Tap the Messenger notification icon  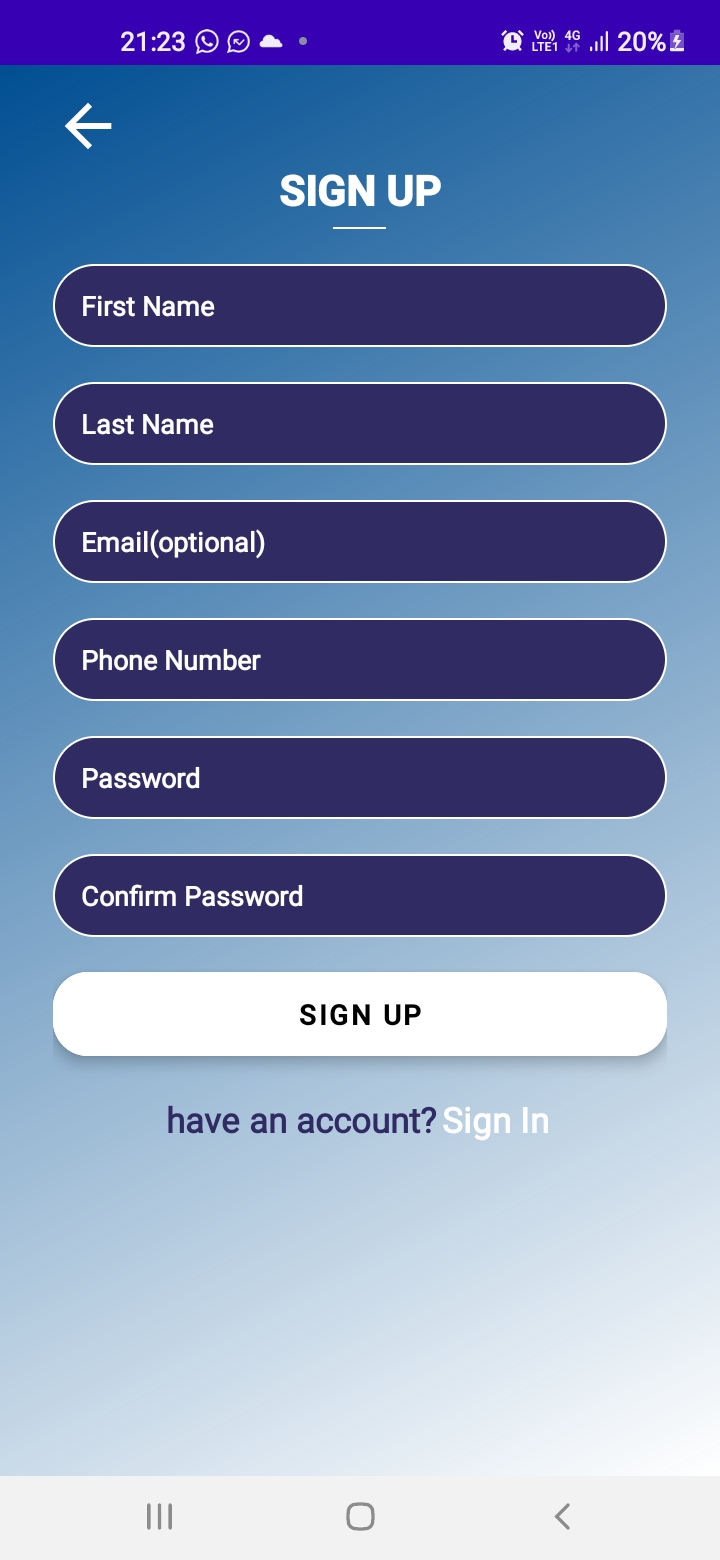point(239,42)
